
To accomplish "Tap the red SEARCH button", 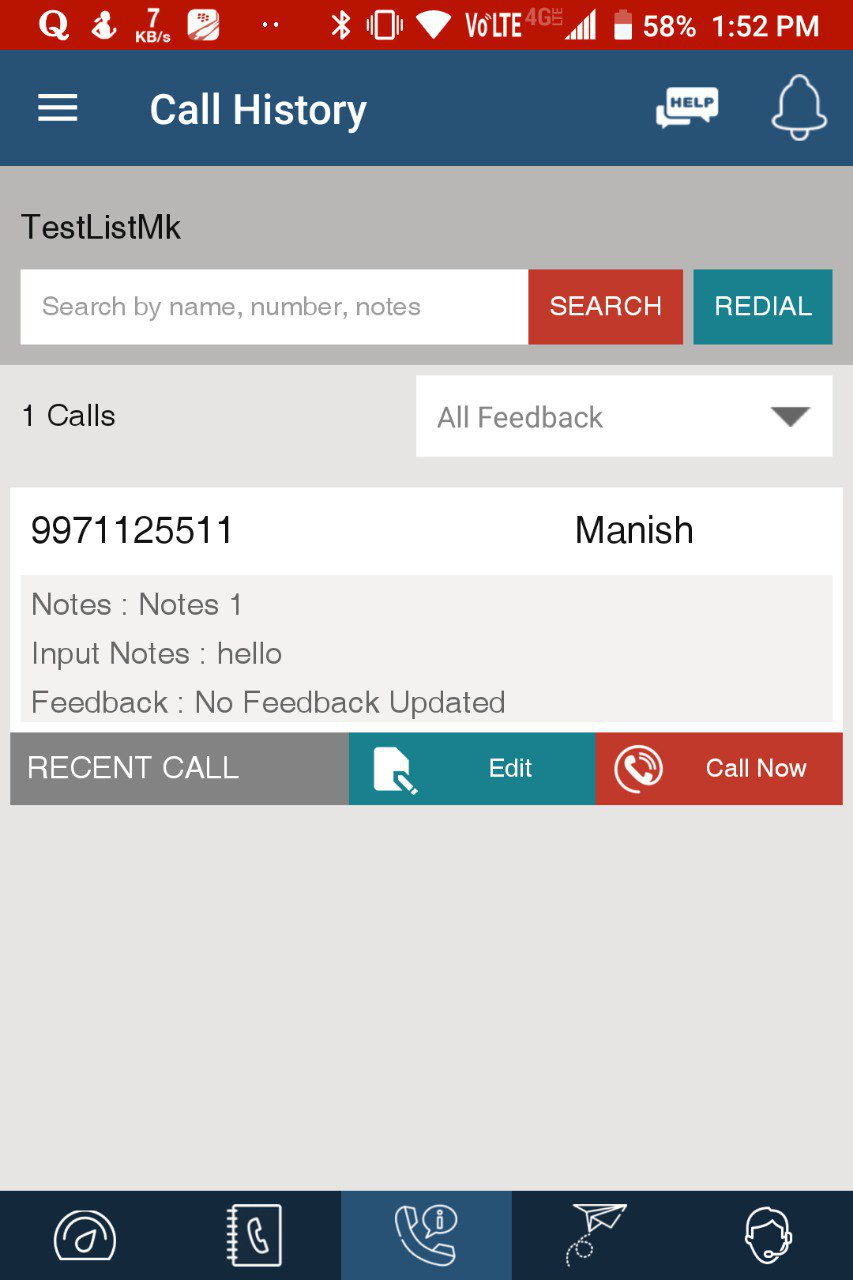I will 605,307.
